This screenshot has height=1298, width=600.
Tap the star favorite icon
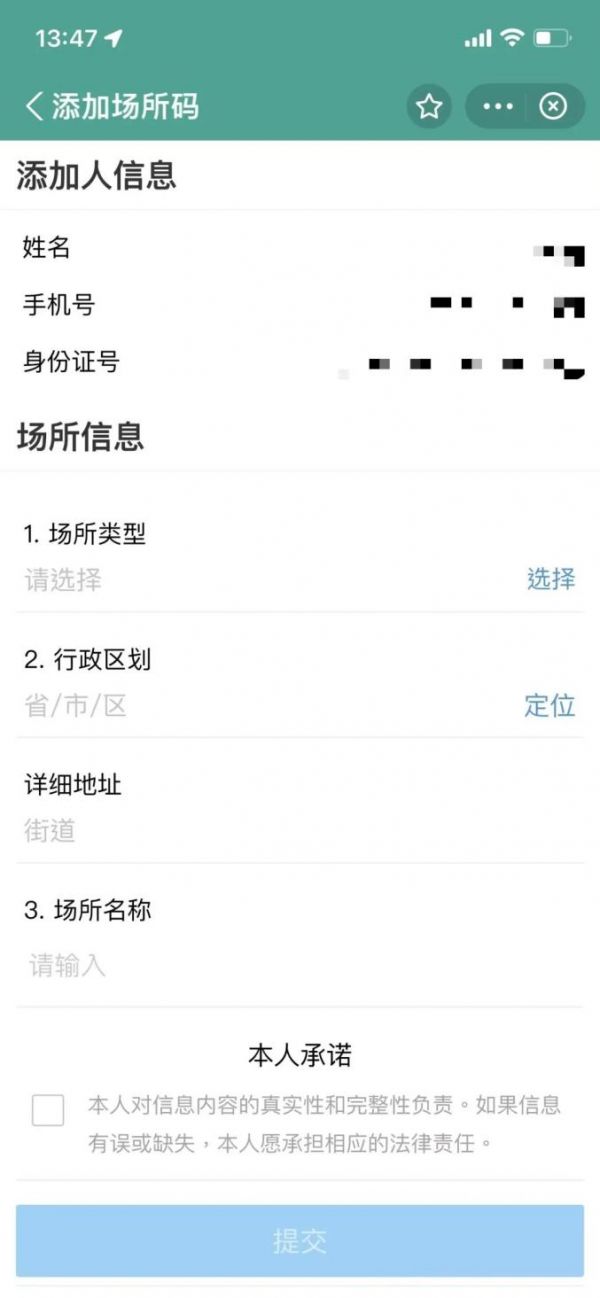[429, 106]
